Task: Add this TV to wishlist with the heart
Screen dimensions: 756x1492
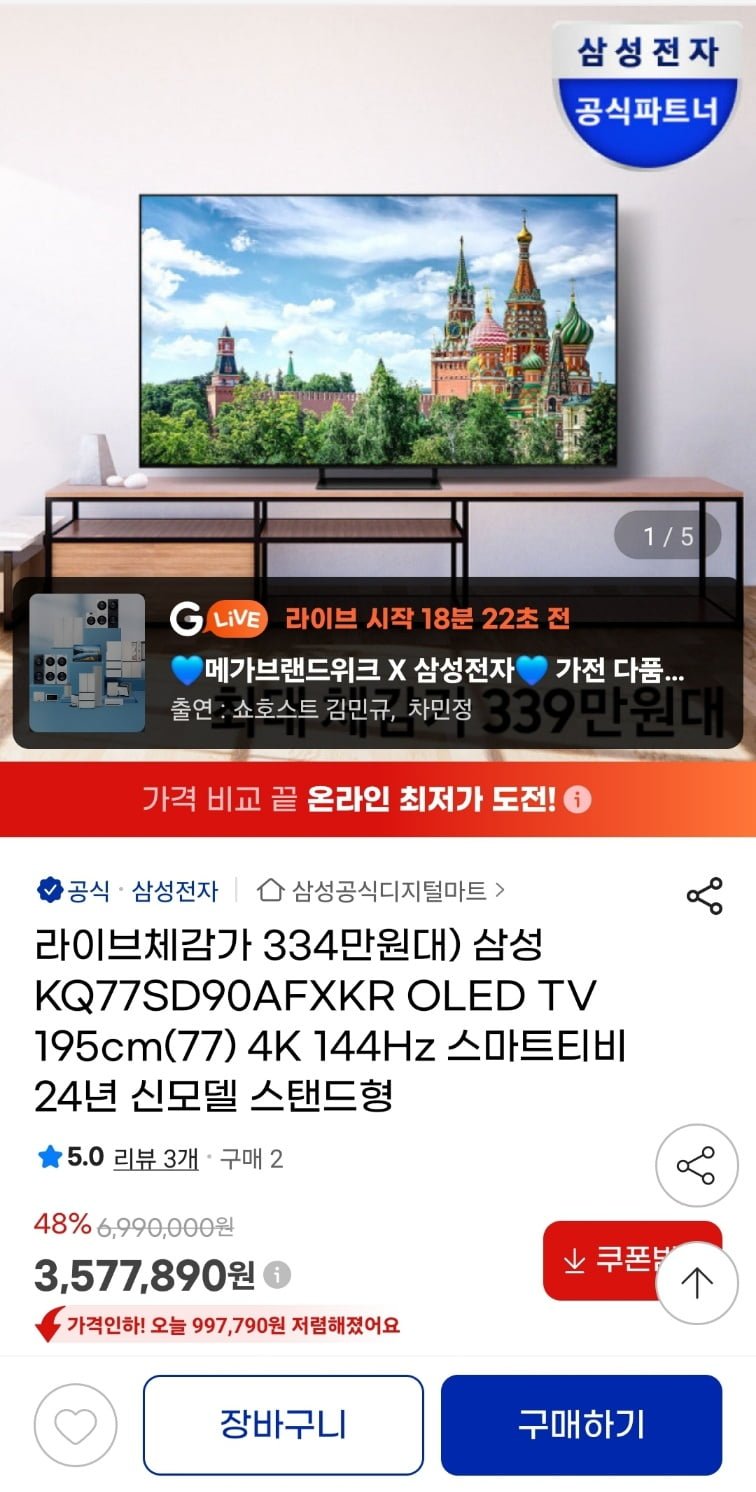Action: [76, 1425]
